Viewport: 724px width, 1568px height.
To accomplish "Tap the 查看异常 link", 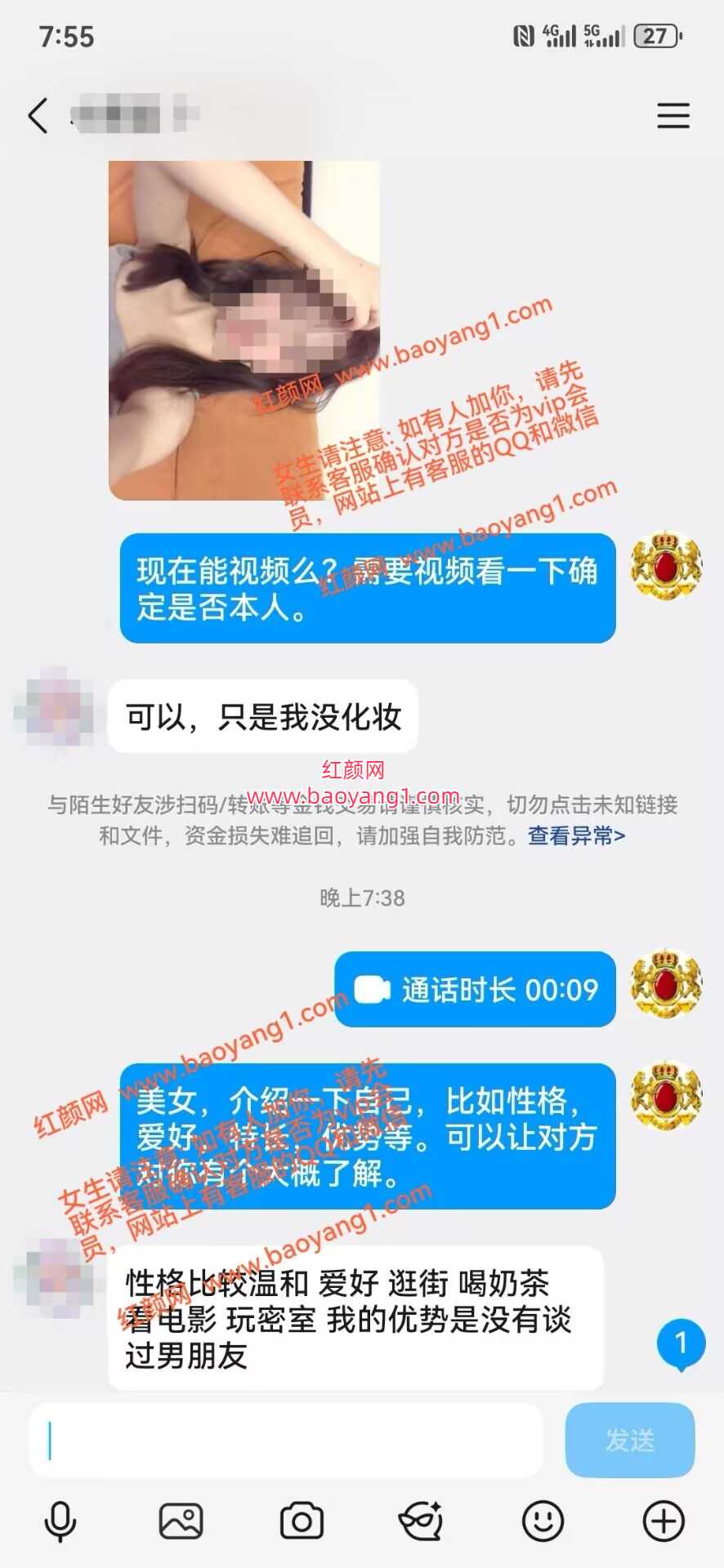I will [x=576, y=835].
